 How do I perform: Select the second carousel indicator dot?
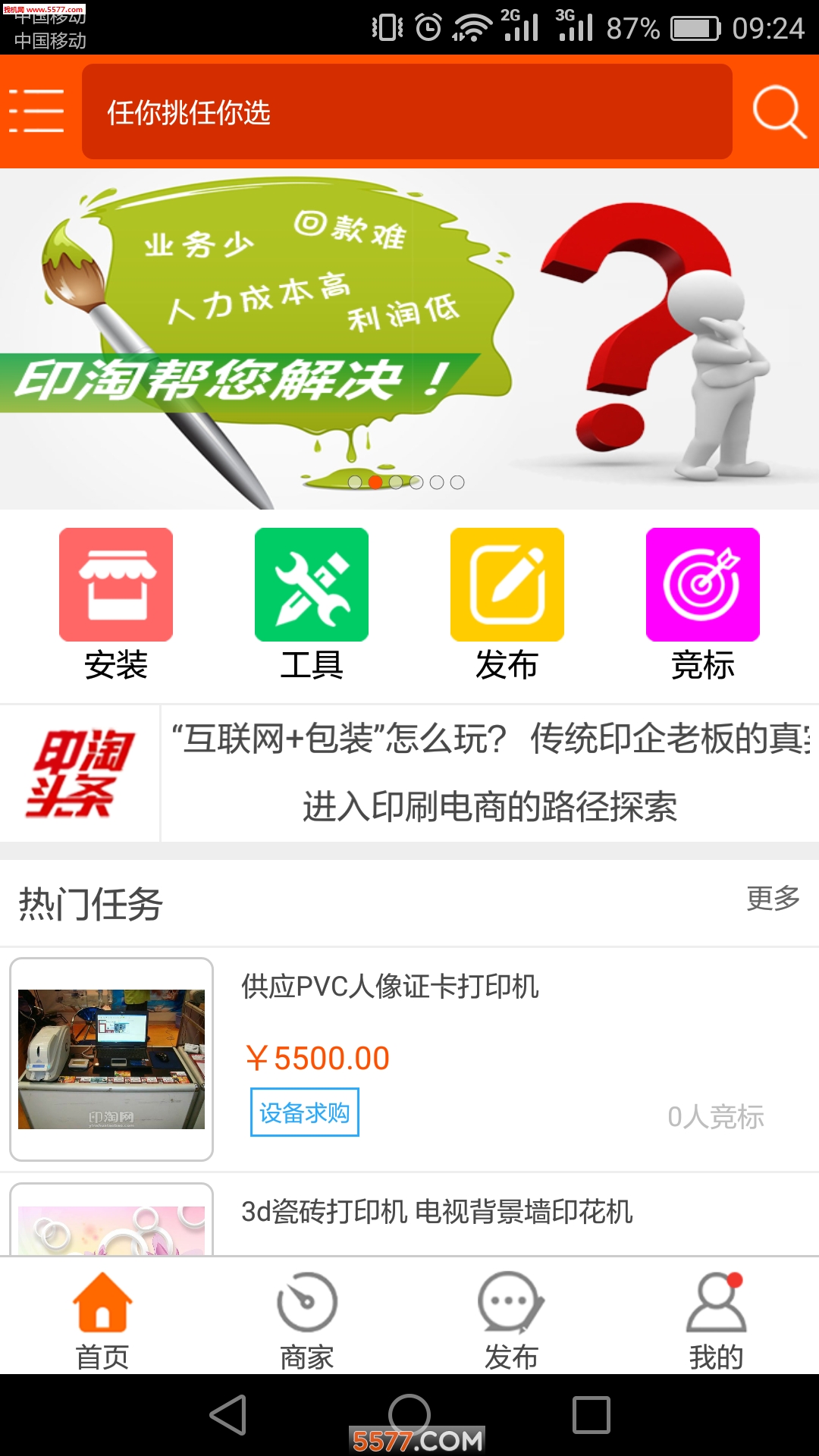375,480
